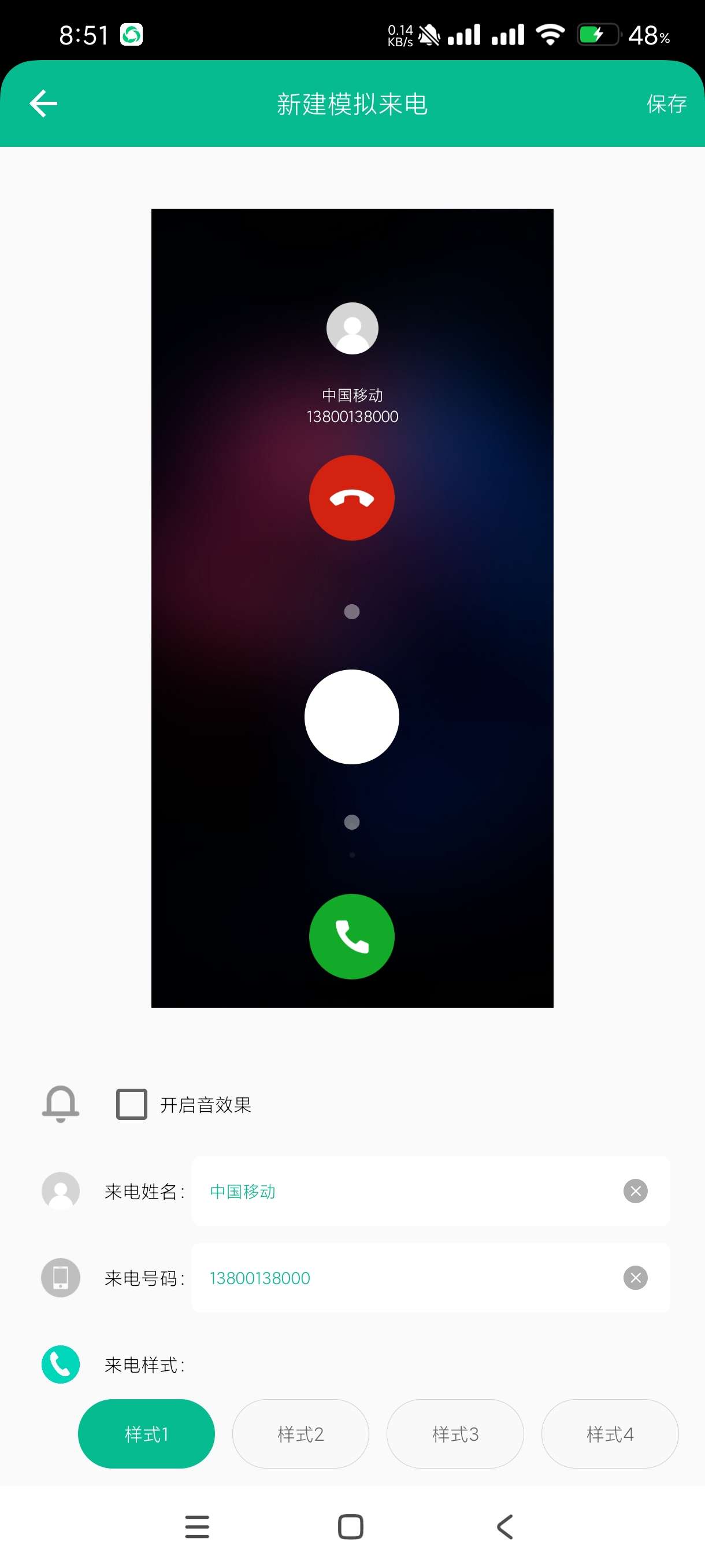Image resolution: width=705 pixels, height=1568 pixels.
Task: Pick call style 样式4
Action: point(610,1434)
